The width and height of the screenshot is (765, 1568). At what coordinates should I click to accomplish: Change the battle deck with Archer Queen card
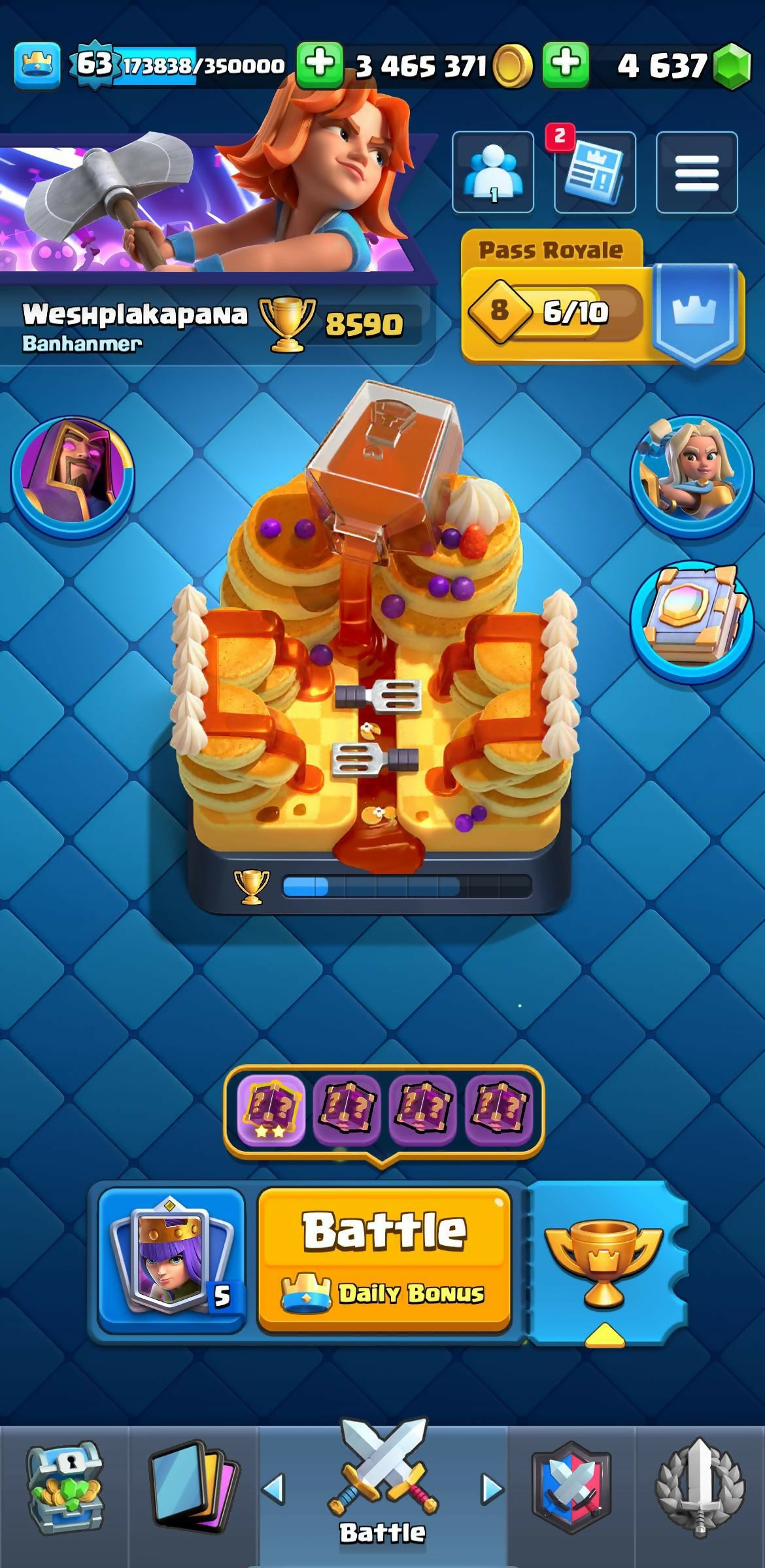pyautogui.click(x=171, y=1259)
